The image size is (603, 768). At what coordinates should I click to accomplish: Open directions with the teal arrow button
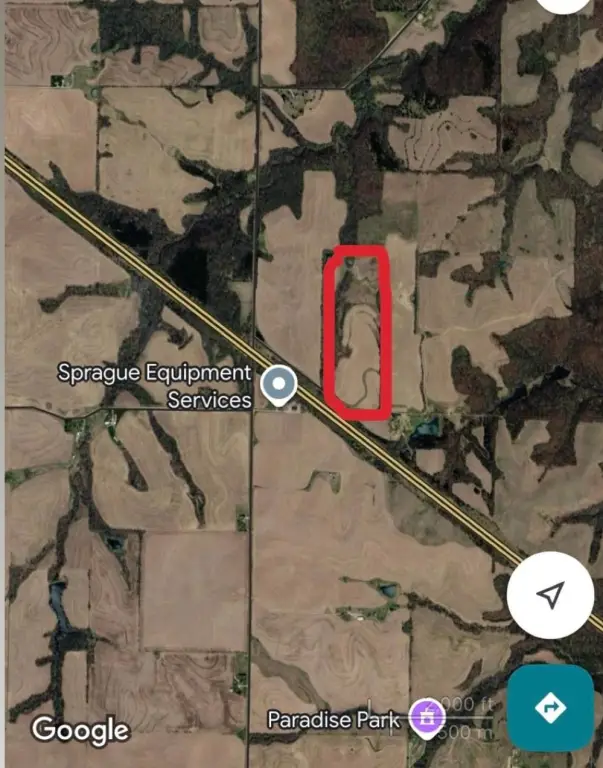click(550, 708)
